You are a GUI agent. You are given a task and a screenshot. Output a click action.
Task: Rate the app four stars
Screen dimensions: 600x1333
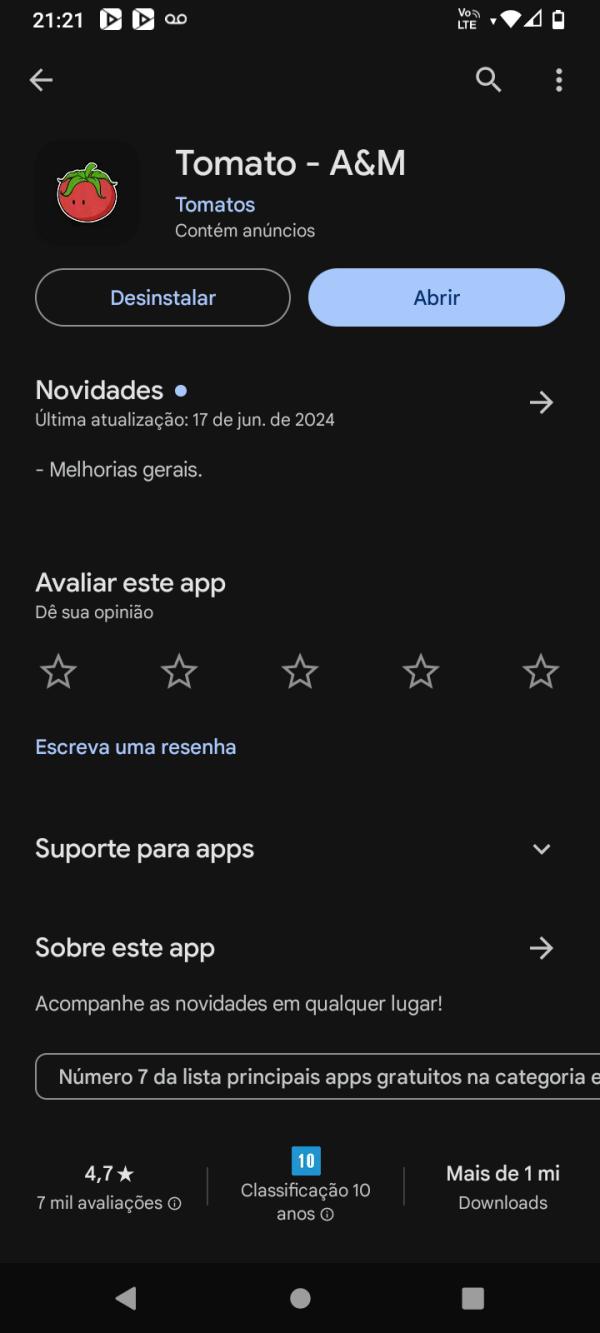(421, 672)
